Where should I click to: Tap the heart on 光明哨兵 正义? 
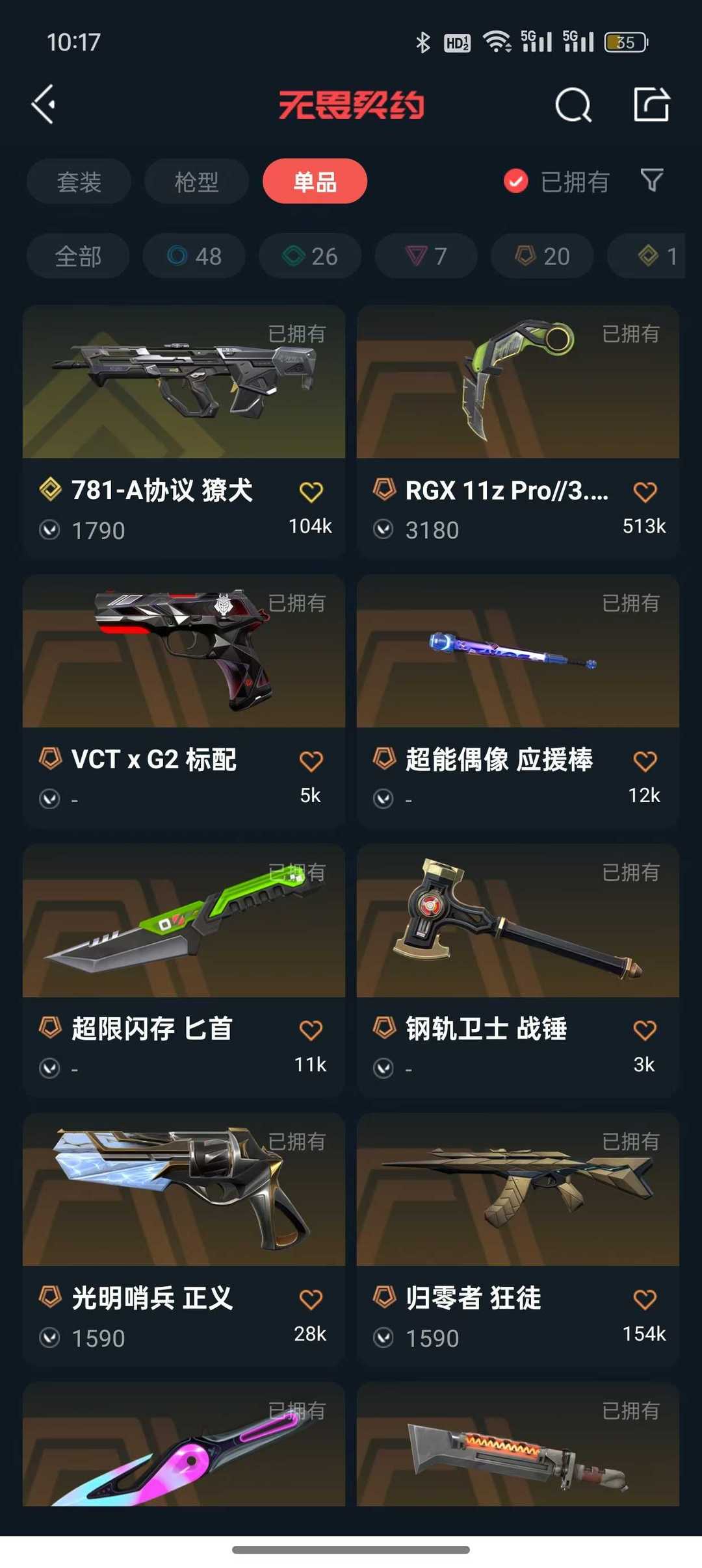(x=311, y=1299)
